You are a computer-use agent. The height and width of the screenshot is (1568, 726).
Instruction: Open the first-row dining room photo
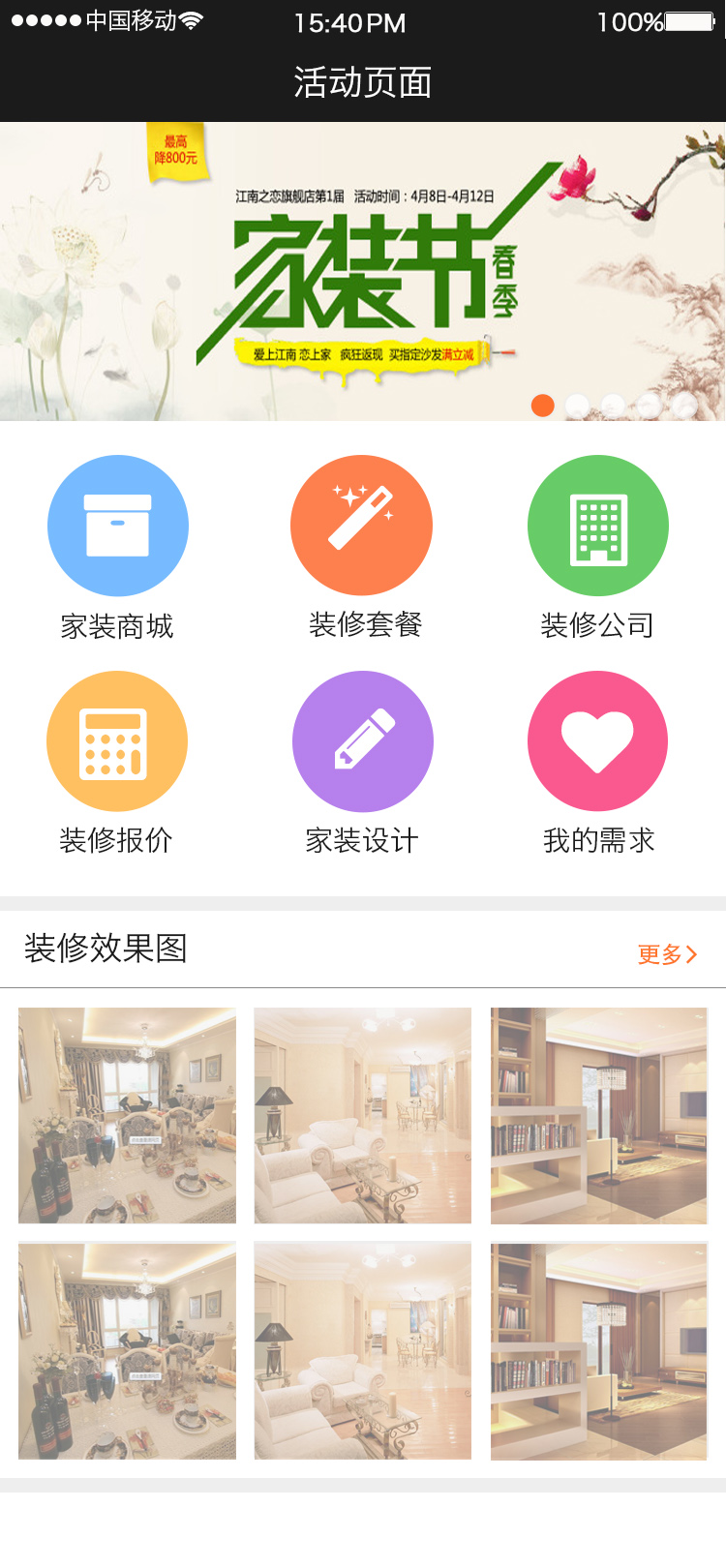point(127,1115)
